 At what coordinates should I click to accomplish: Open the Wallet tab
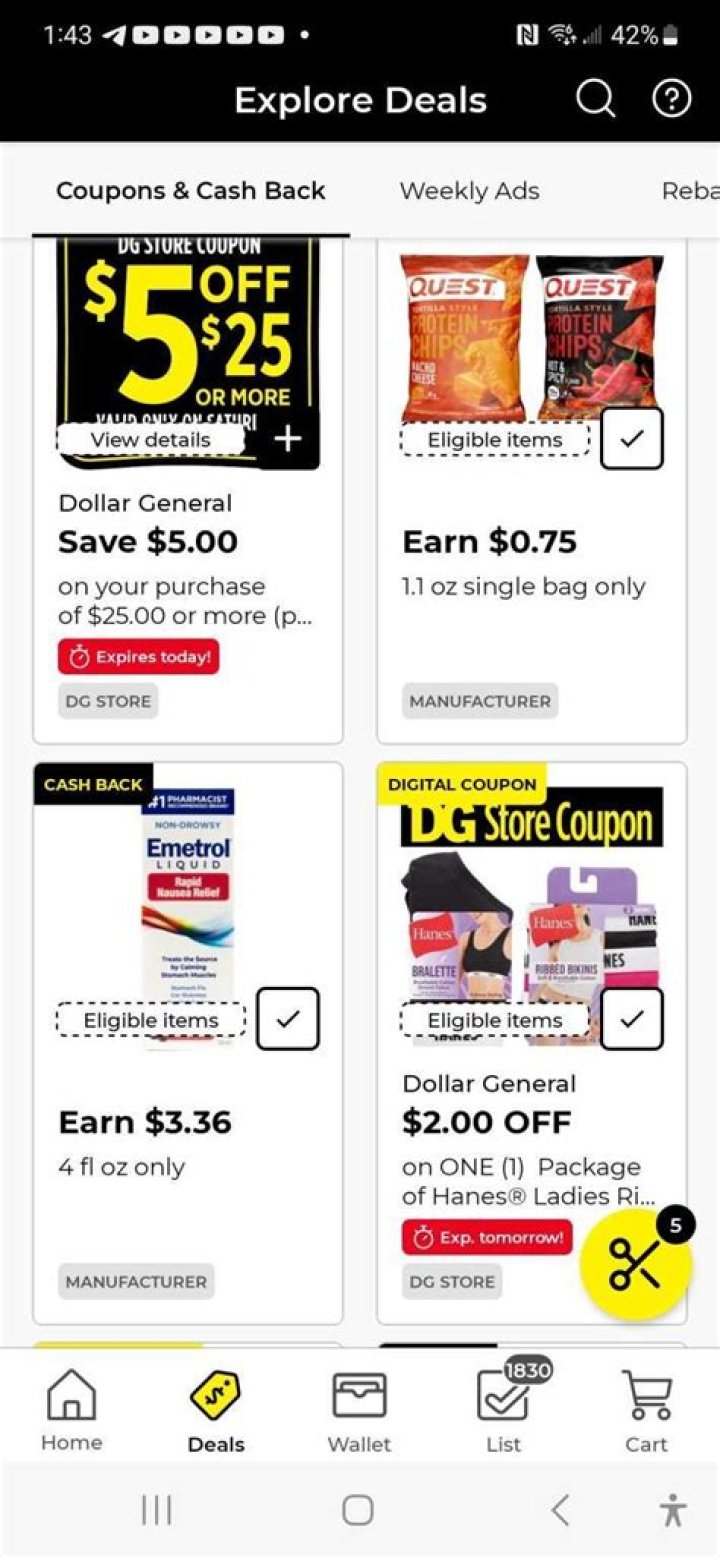coord(359,1410)
